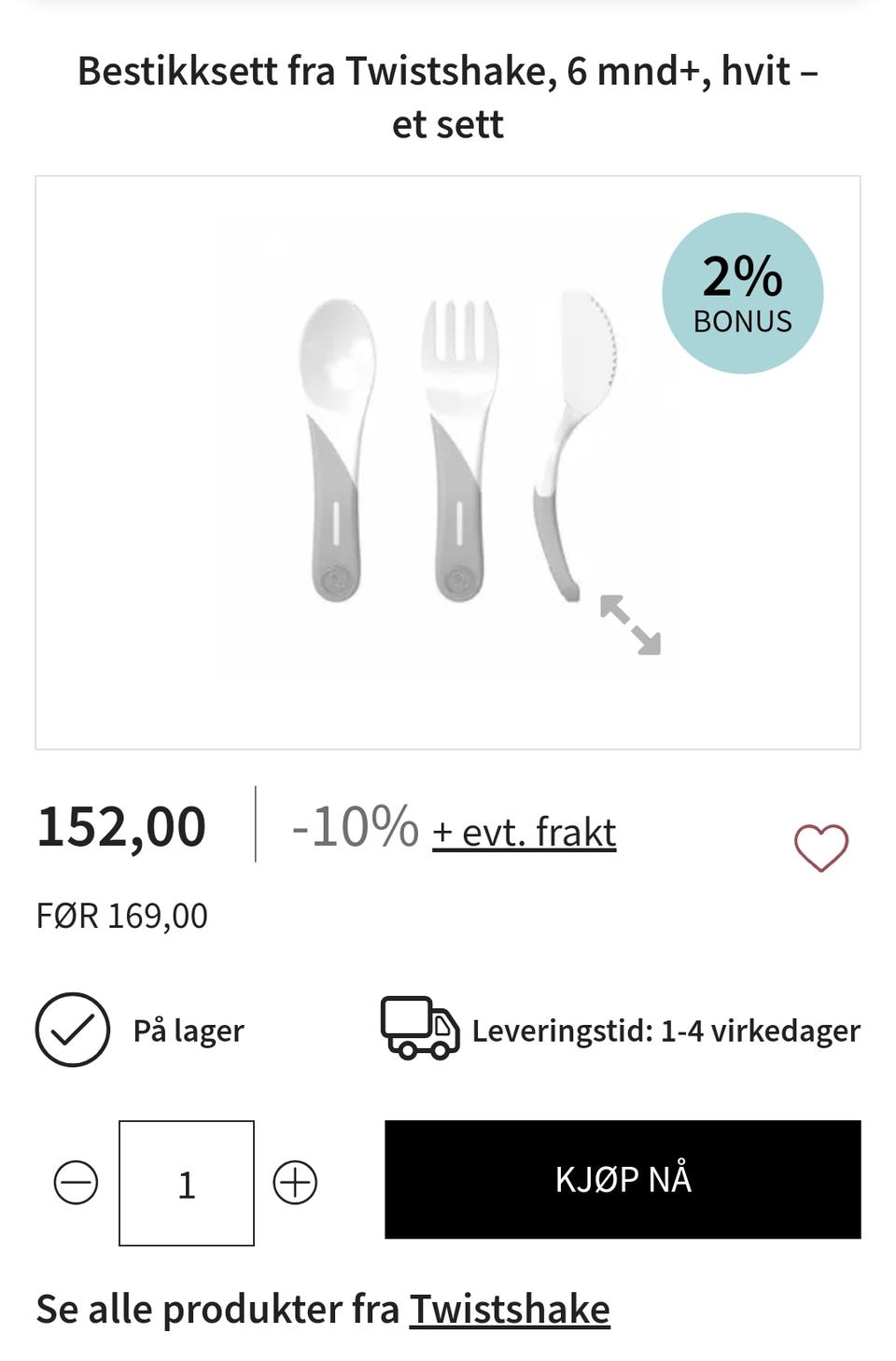Click the old price 'FØR 169,00'
The height and width of the screenshot is (1361, 896).
119,916
